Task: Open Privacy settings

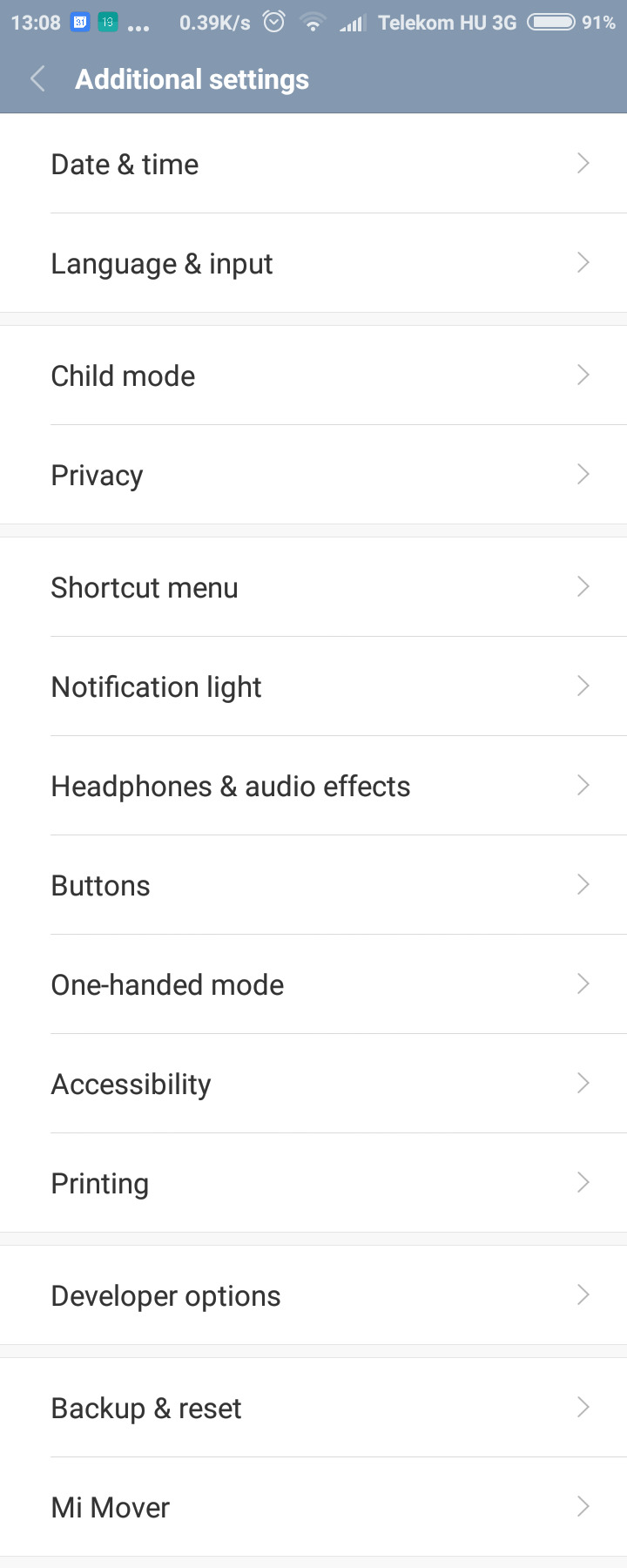Action: point(313,475)
